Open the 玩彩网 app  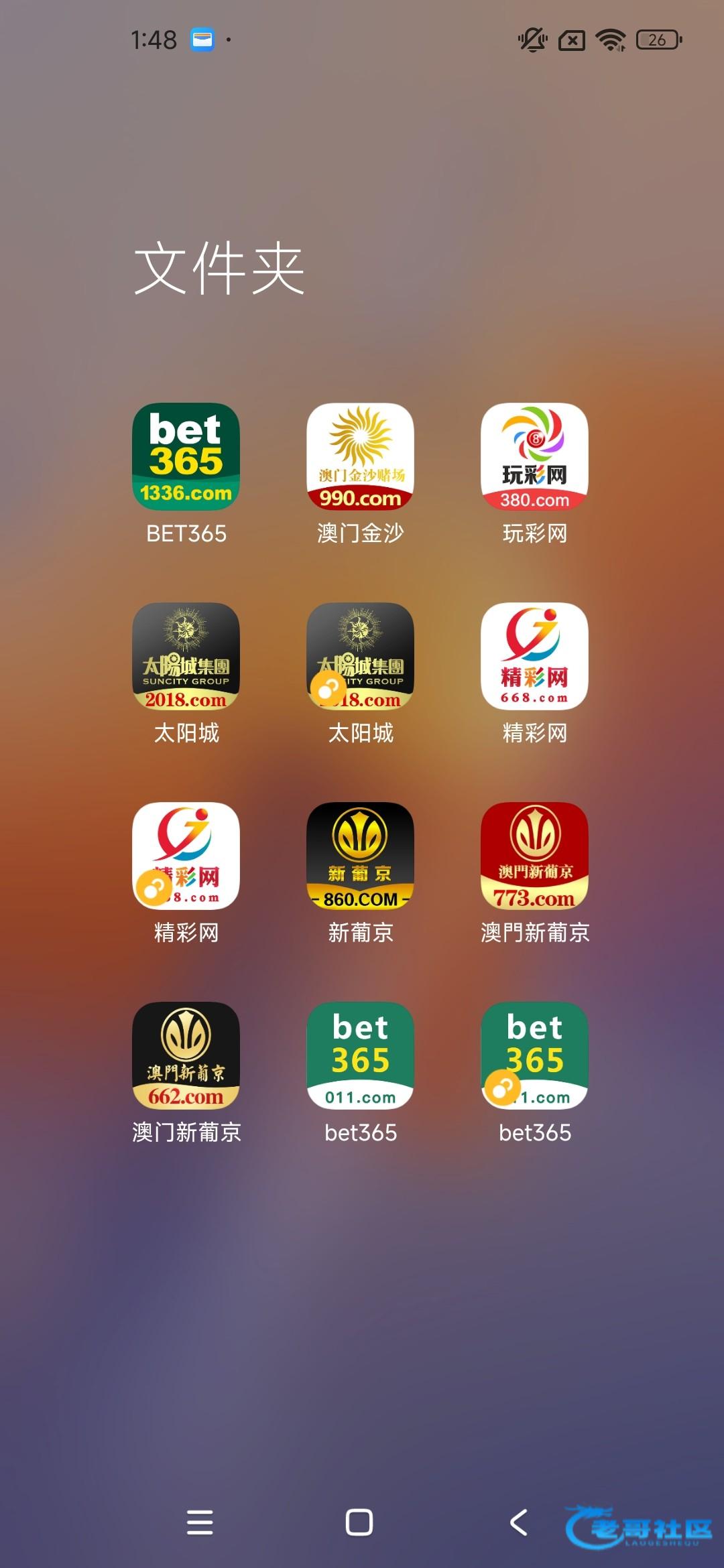point(534,457)
